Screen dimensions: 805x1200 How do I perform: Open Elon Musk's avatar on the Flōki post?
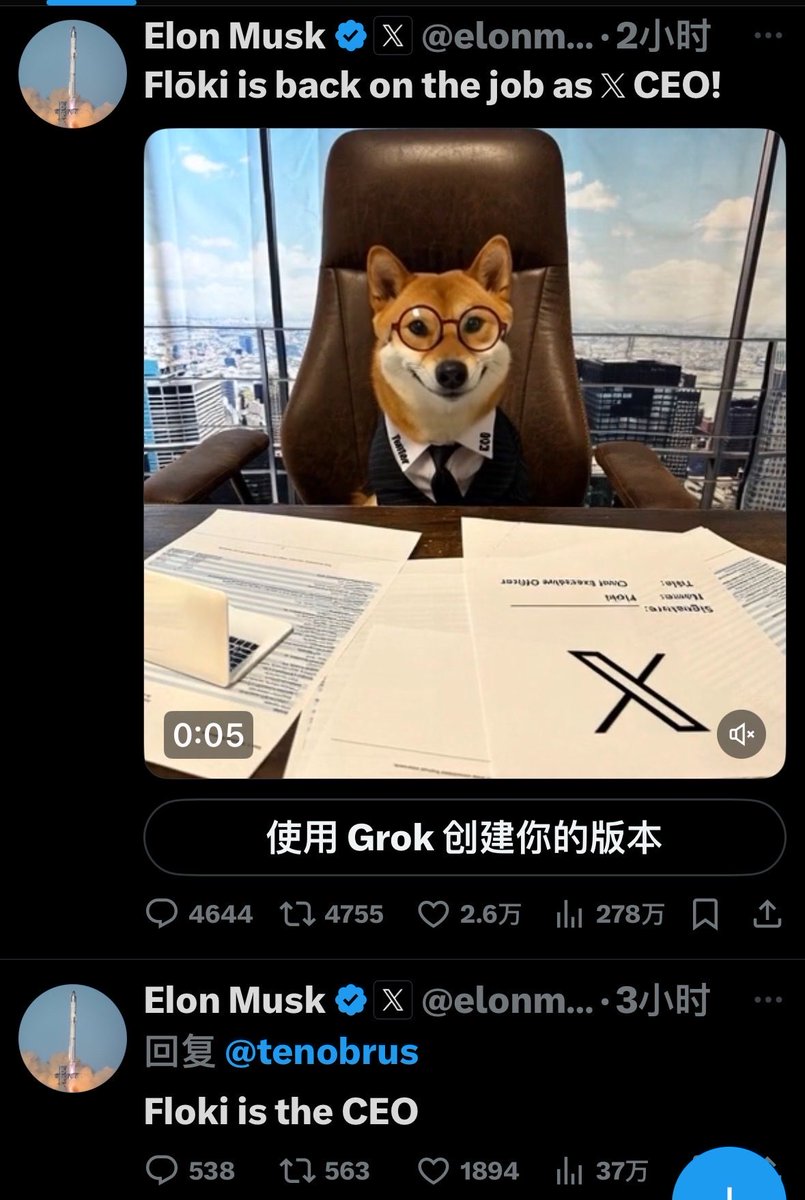(x=73, y=75)
